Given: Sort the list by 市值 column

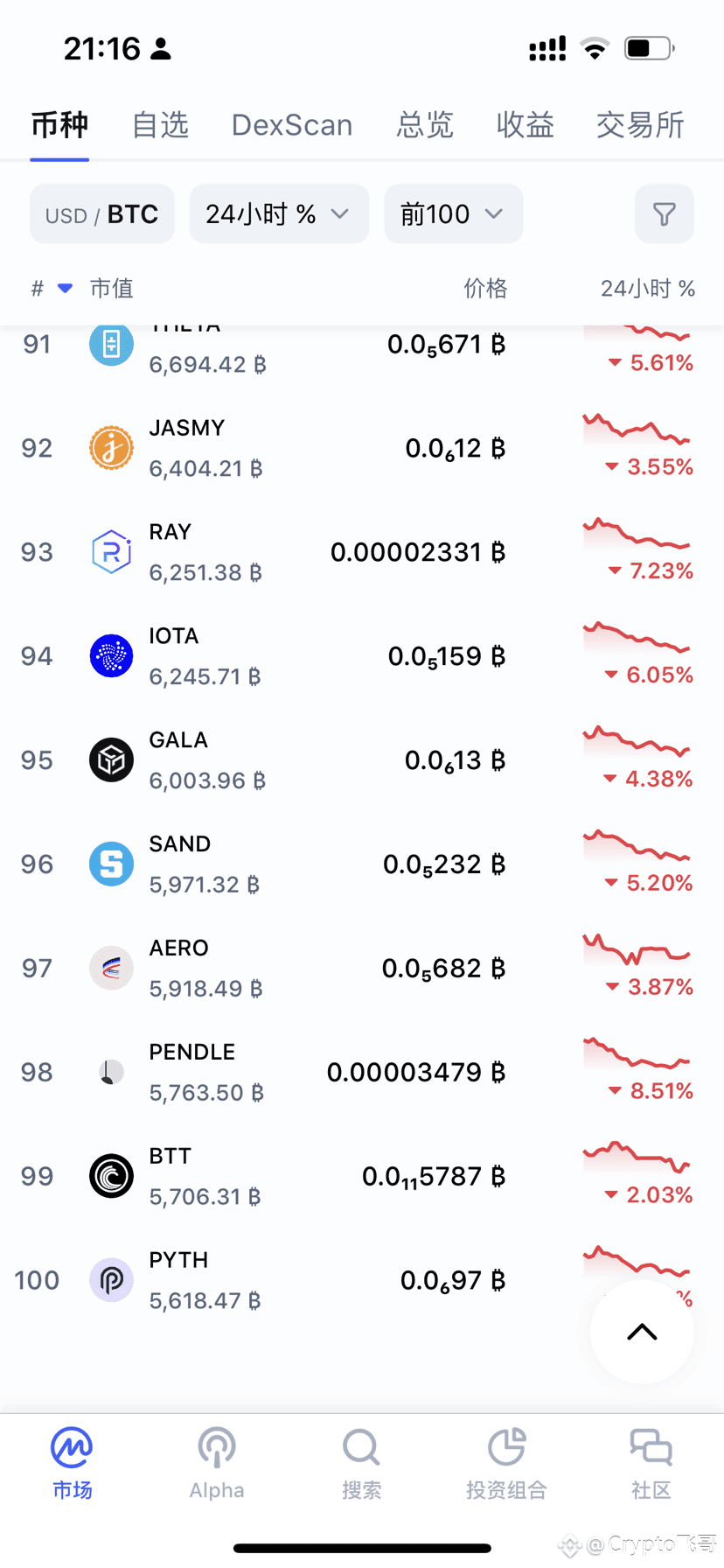Looking at the screenshot, I should click(x=111, y=289).
